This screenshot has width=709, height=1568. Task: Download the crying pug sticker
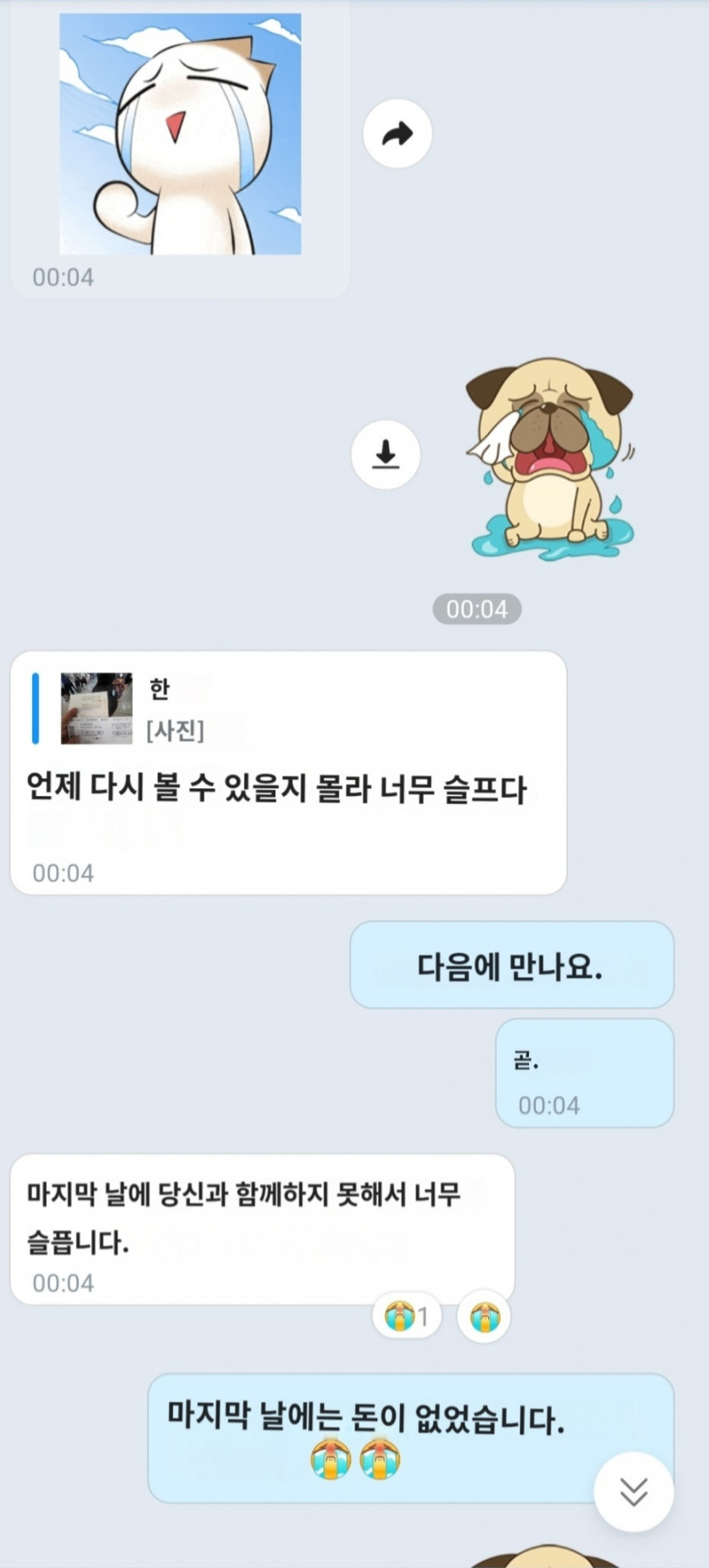coord(386,454)
